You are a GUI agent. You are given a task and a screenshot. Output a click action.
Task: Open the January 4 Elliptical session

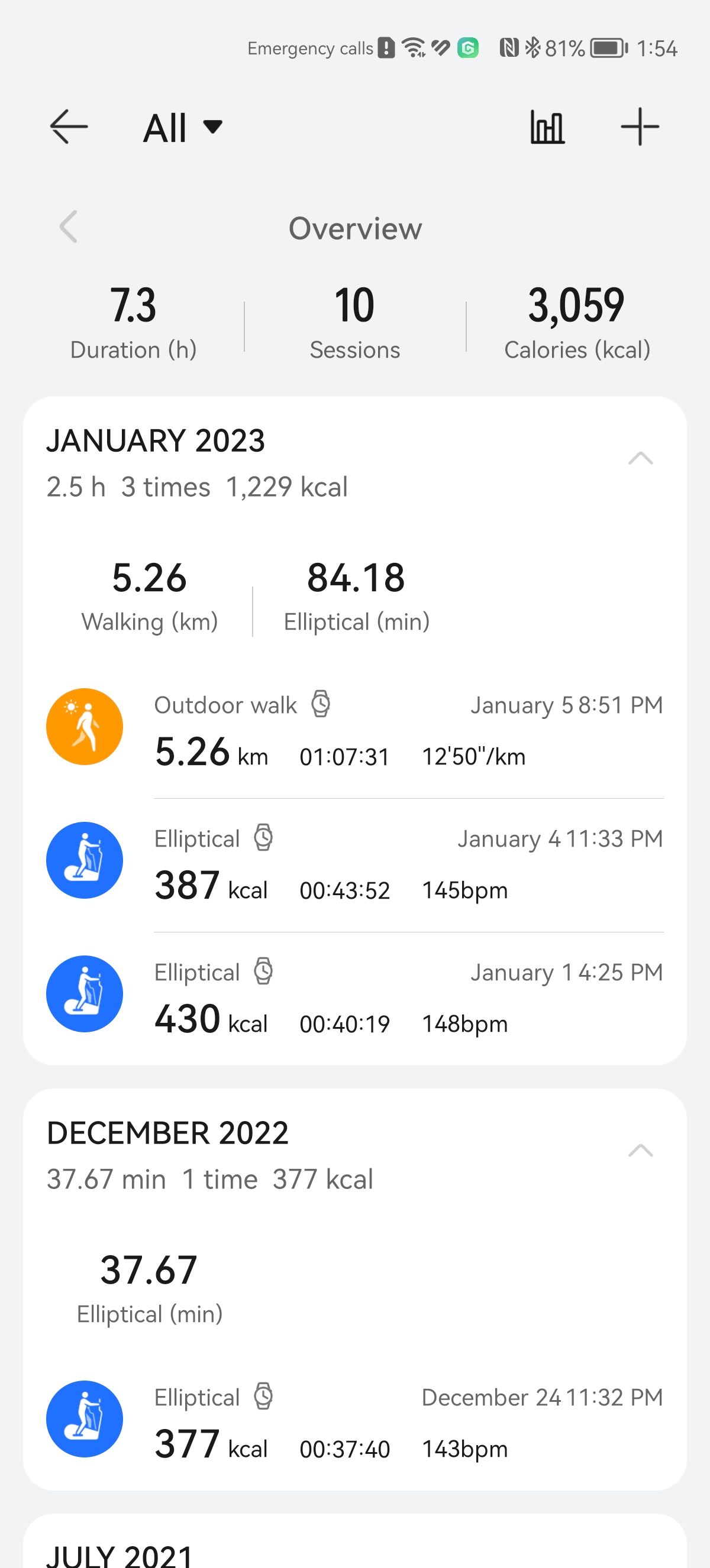355,864
